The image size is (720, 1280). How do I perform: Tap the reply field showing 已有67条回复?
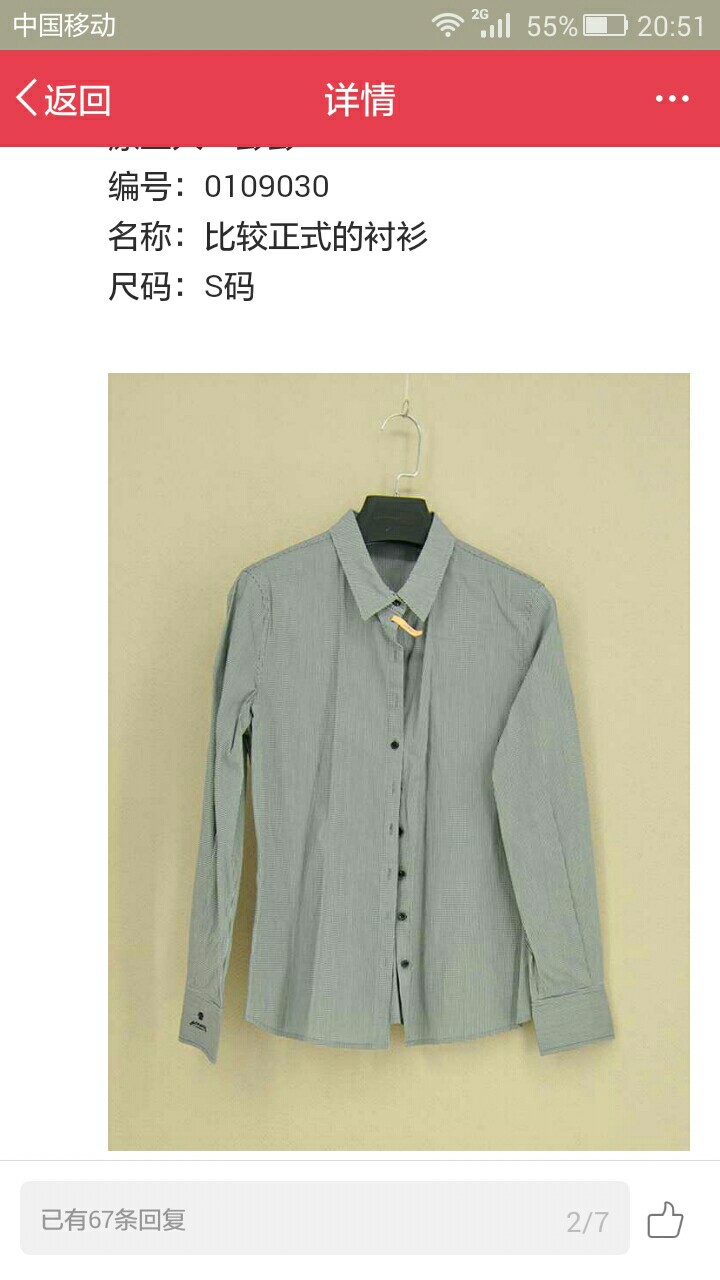pyautogui.click(x=325, y=1218)
